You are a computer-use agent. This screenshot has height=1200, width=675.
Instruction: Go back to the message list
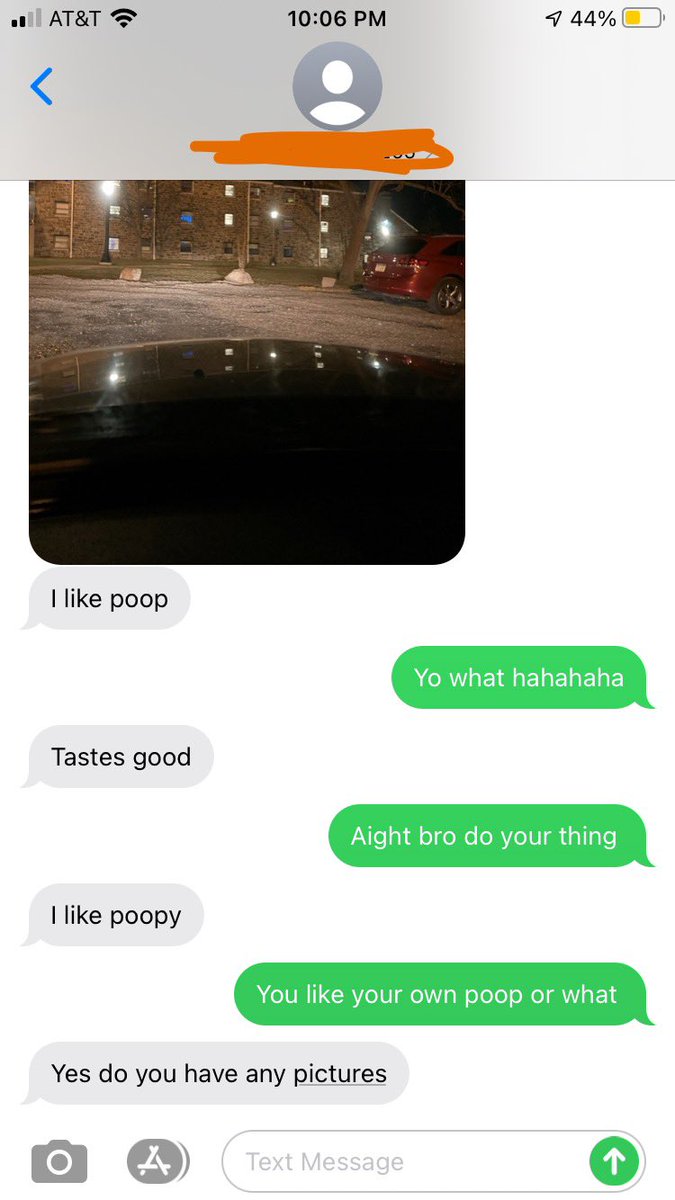(42, 87)
